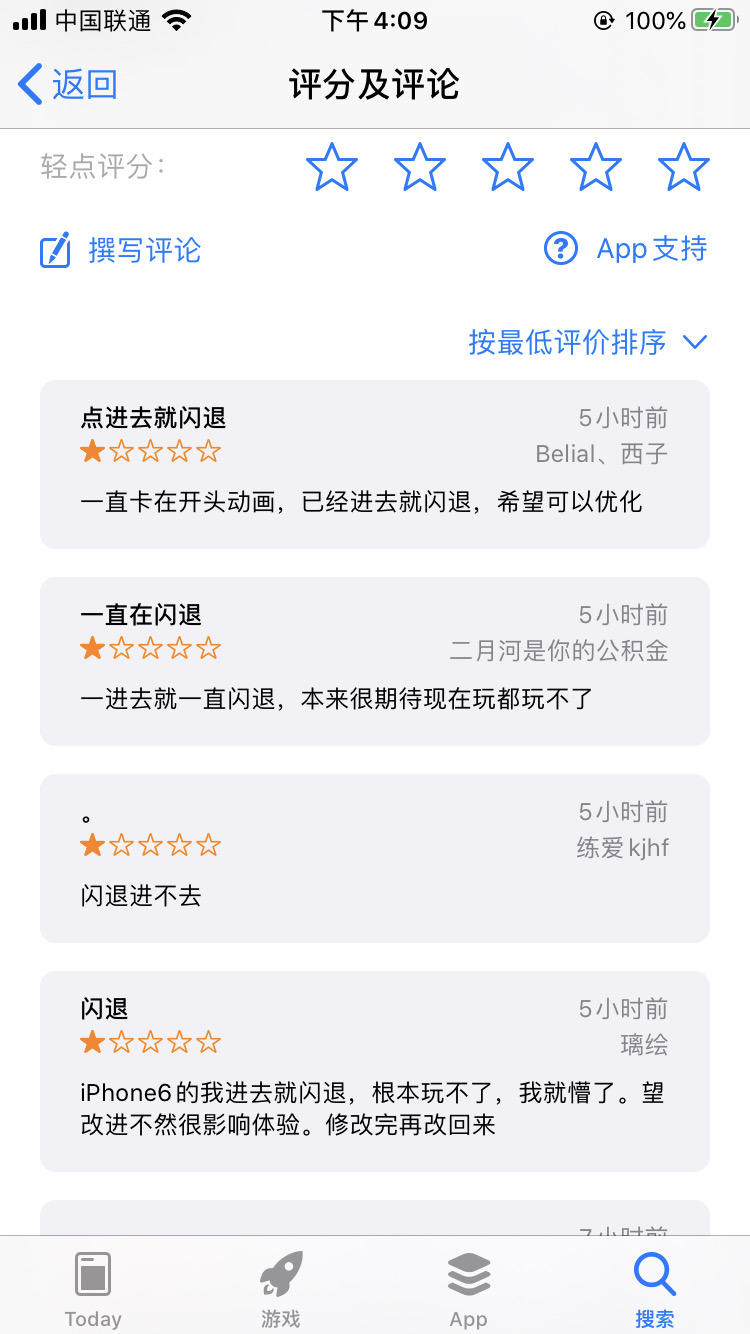
Task: Open the review by 练爱 kjhf
Action: [375, 858]
